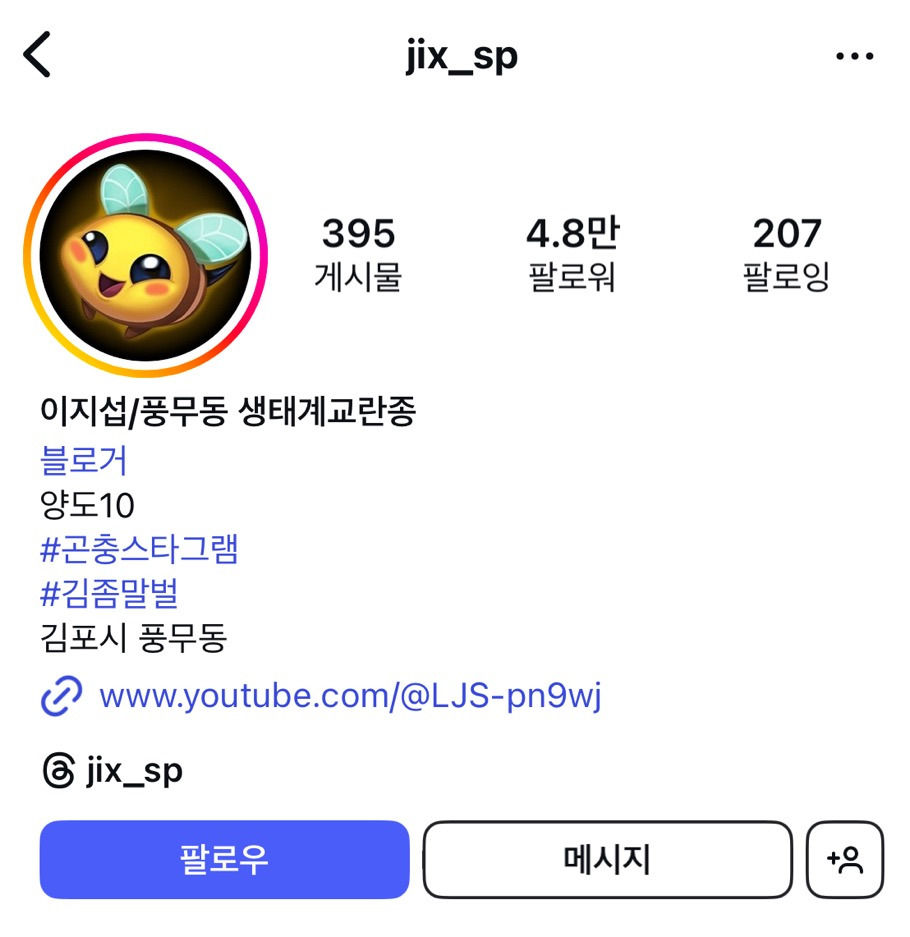
Task: View jix_sp's story via profile picture
Action: point(145,255)
